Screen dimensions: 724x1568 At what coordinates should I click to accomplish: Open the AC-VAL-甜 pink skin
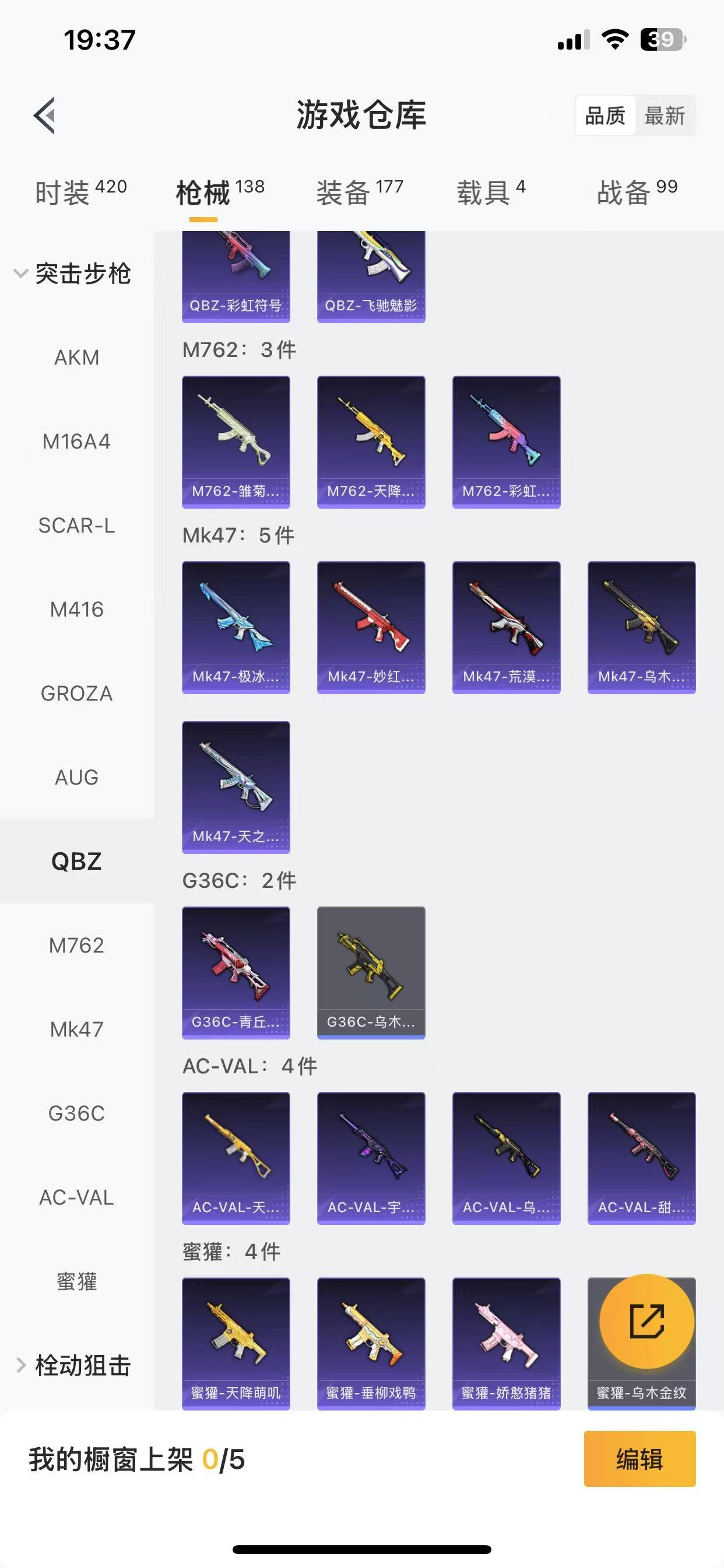pos(641,1158)
